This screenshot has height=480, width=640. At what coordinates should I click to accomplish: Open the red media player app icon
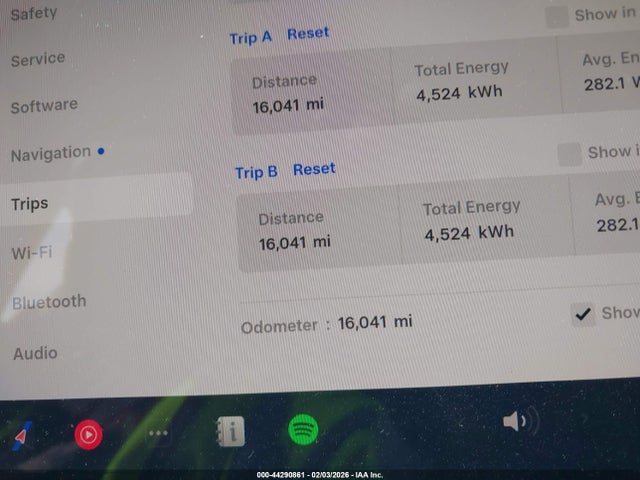coord(88,434)
